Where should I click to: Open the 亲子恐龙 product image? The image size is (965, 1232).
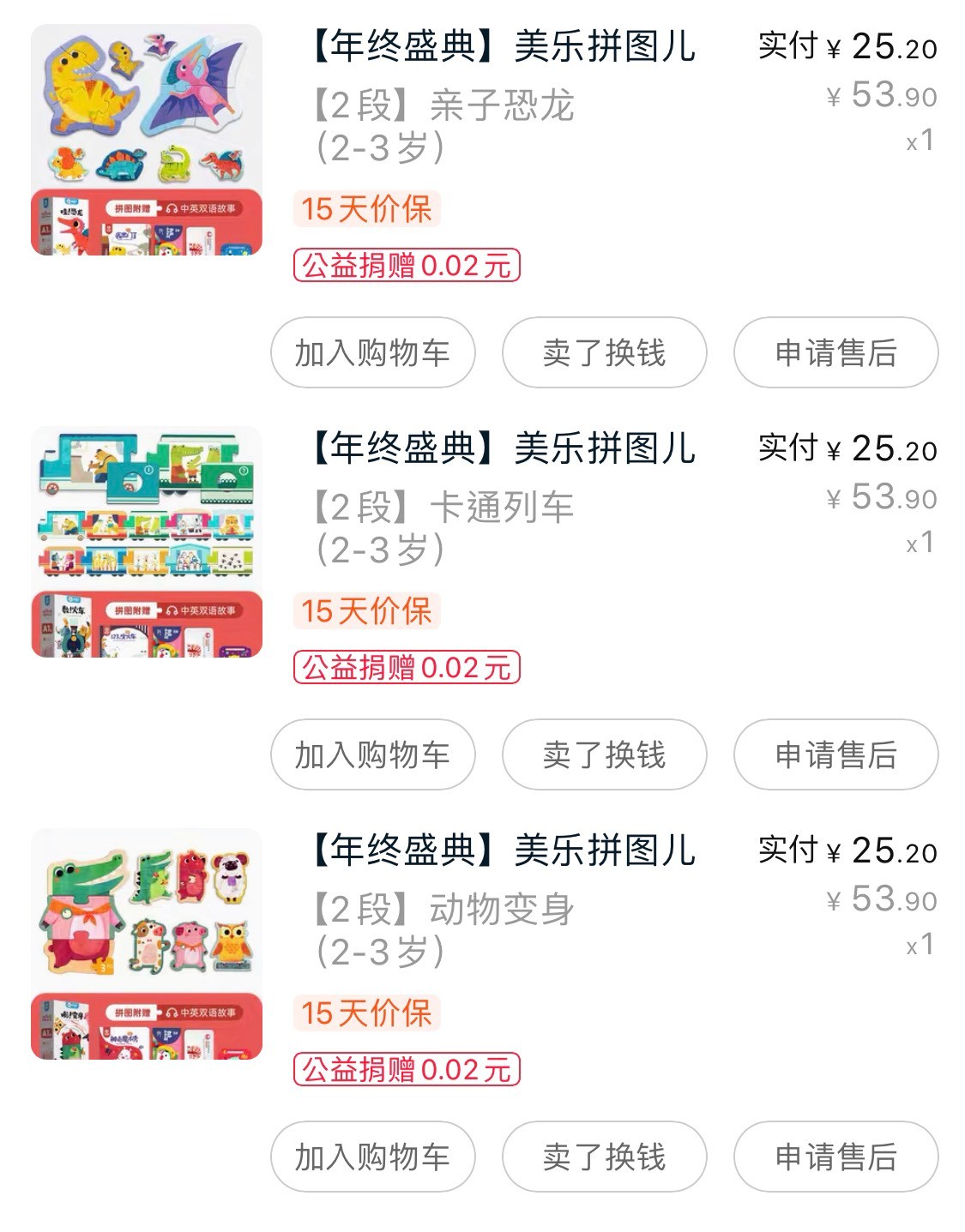tap(147, 140)
